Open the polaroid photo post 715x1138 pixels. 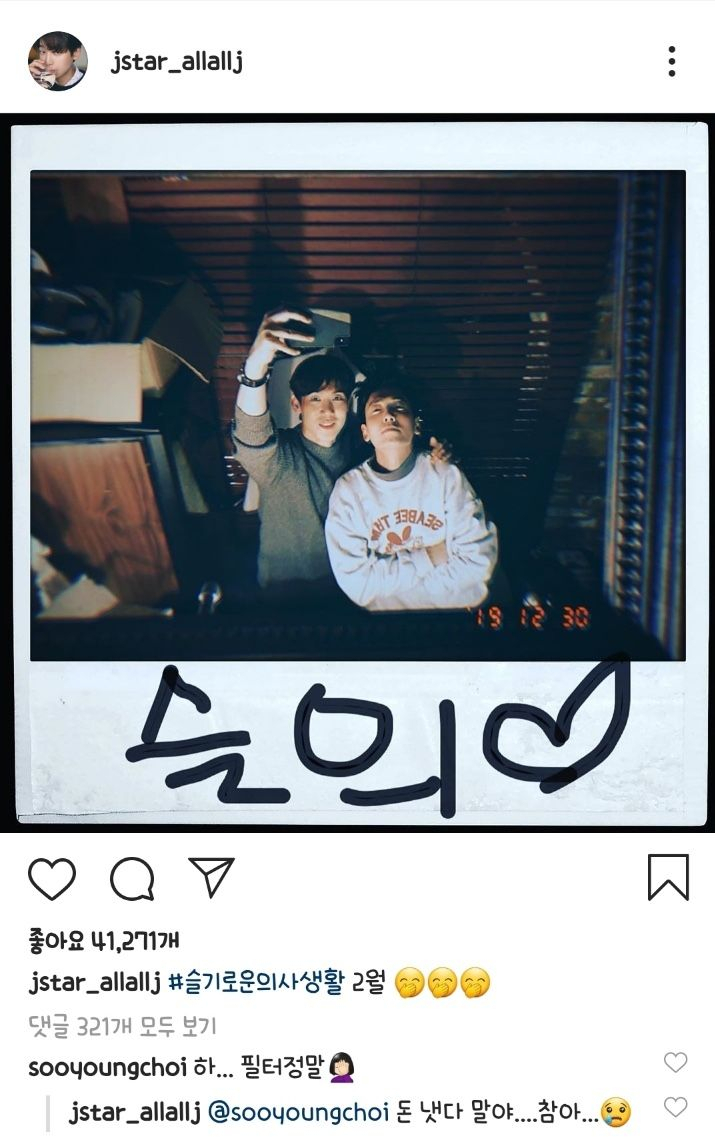(357, 472)
